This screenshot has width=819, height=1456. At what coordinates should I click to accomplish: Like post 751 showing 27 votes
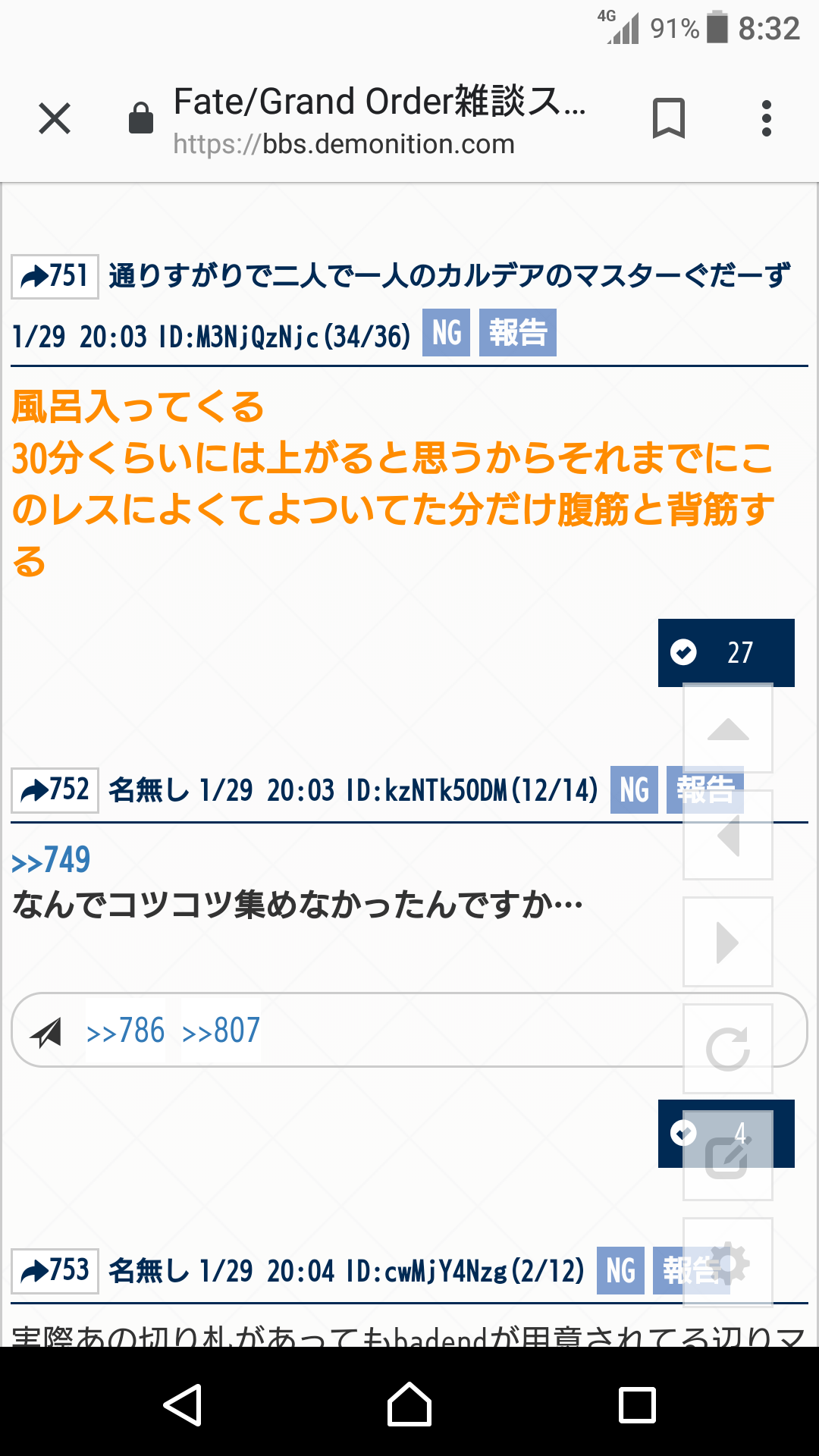[x=726, y=652]
